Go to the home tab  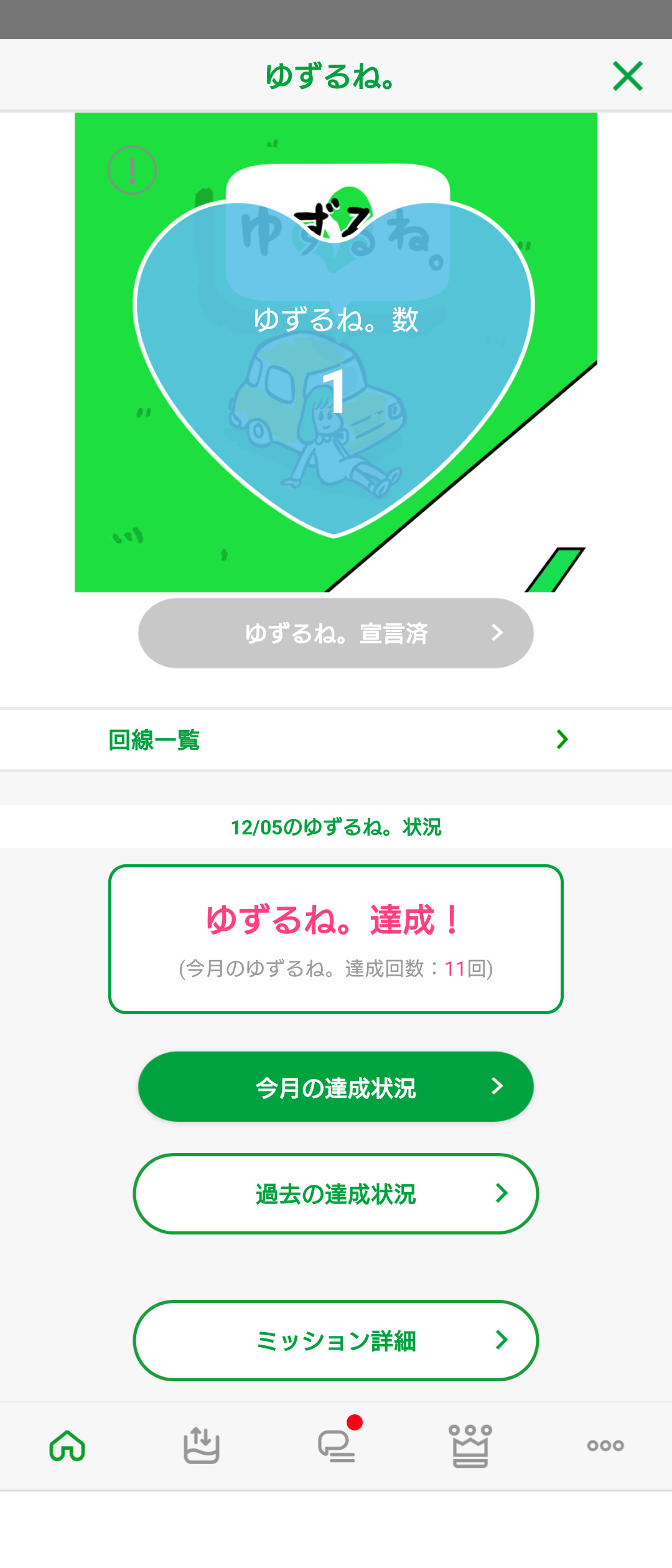67,1445
